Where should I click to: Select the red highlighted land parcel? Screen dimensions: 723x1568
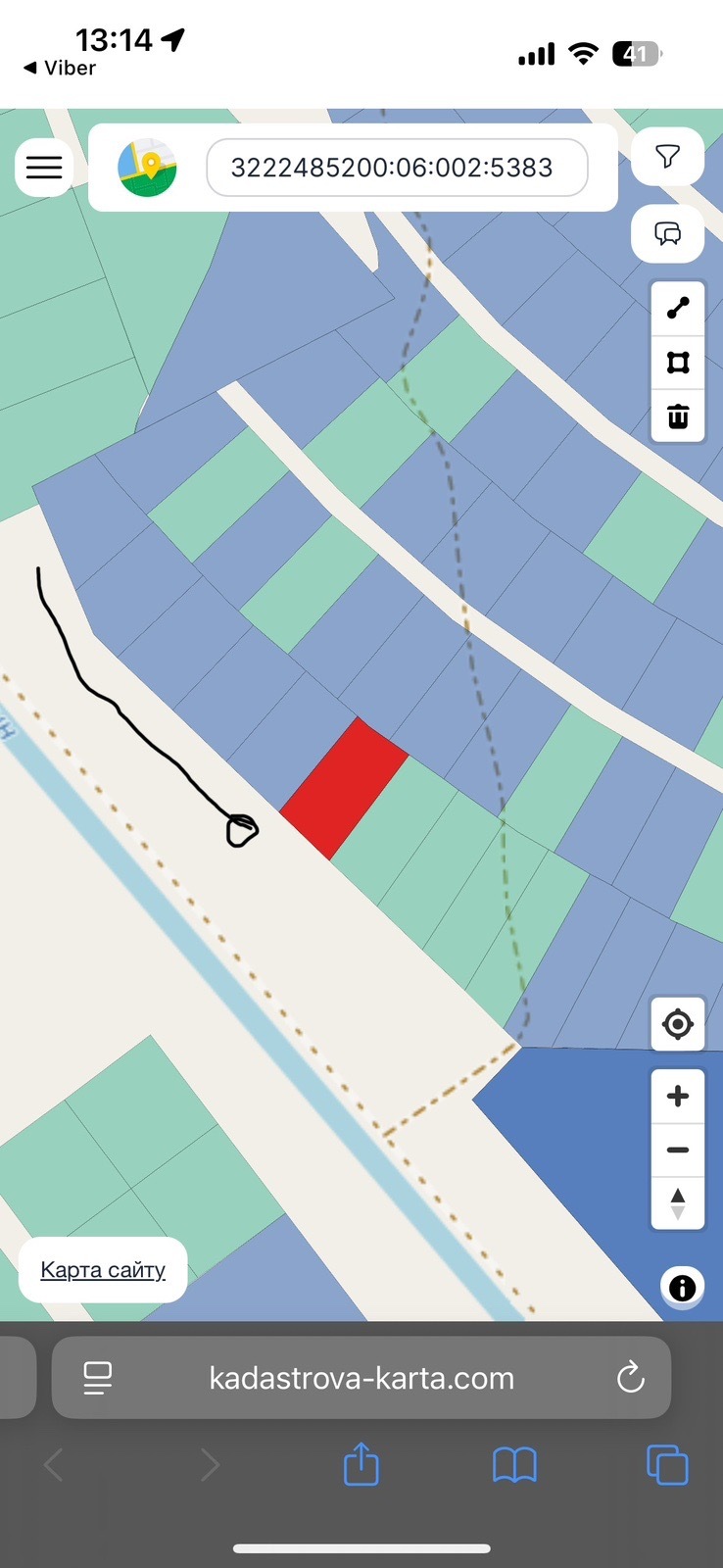pos(344,789)
